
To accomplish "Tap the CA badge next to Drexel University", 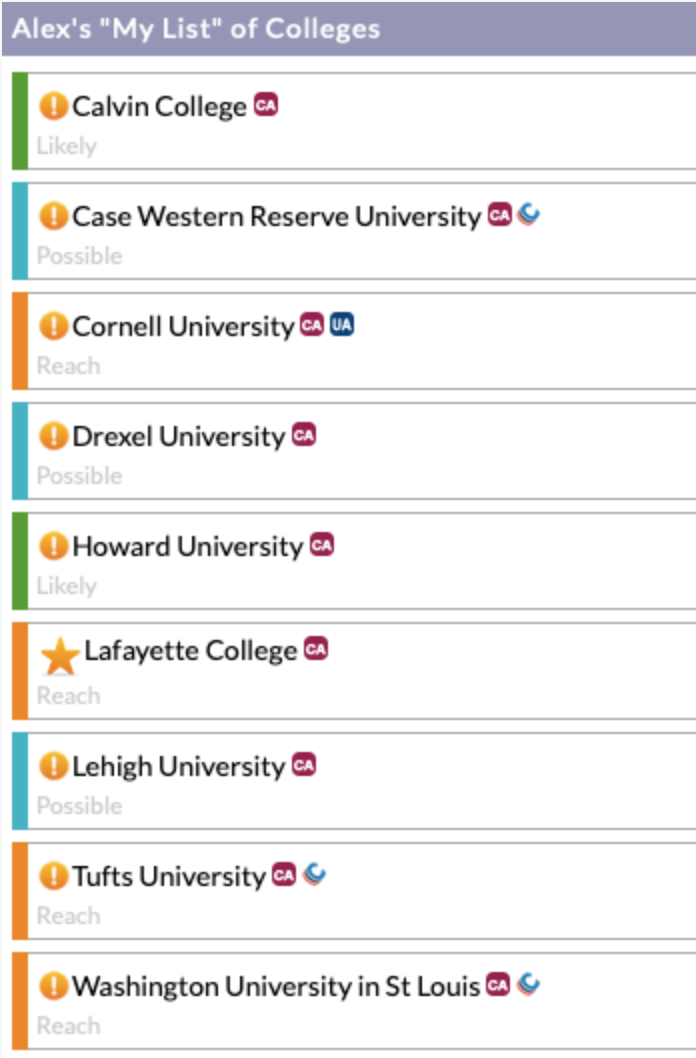I will click(304, 435).
